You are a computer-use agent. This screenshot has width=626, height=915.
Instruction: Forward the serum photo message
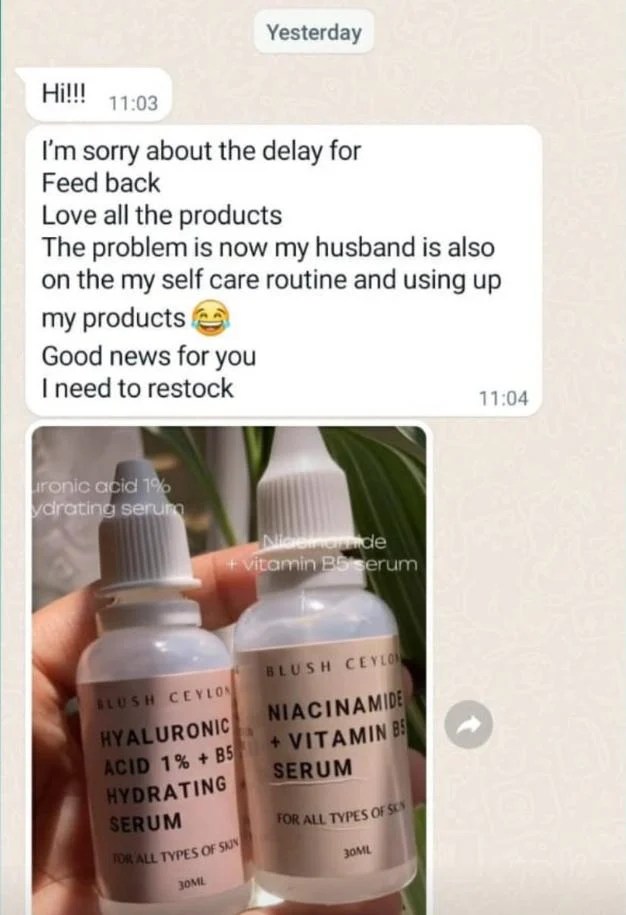click(x=468, y=725)
